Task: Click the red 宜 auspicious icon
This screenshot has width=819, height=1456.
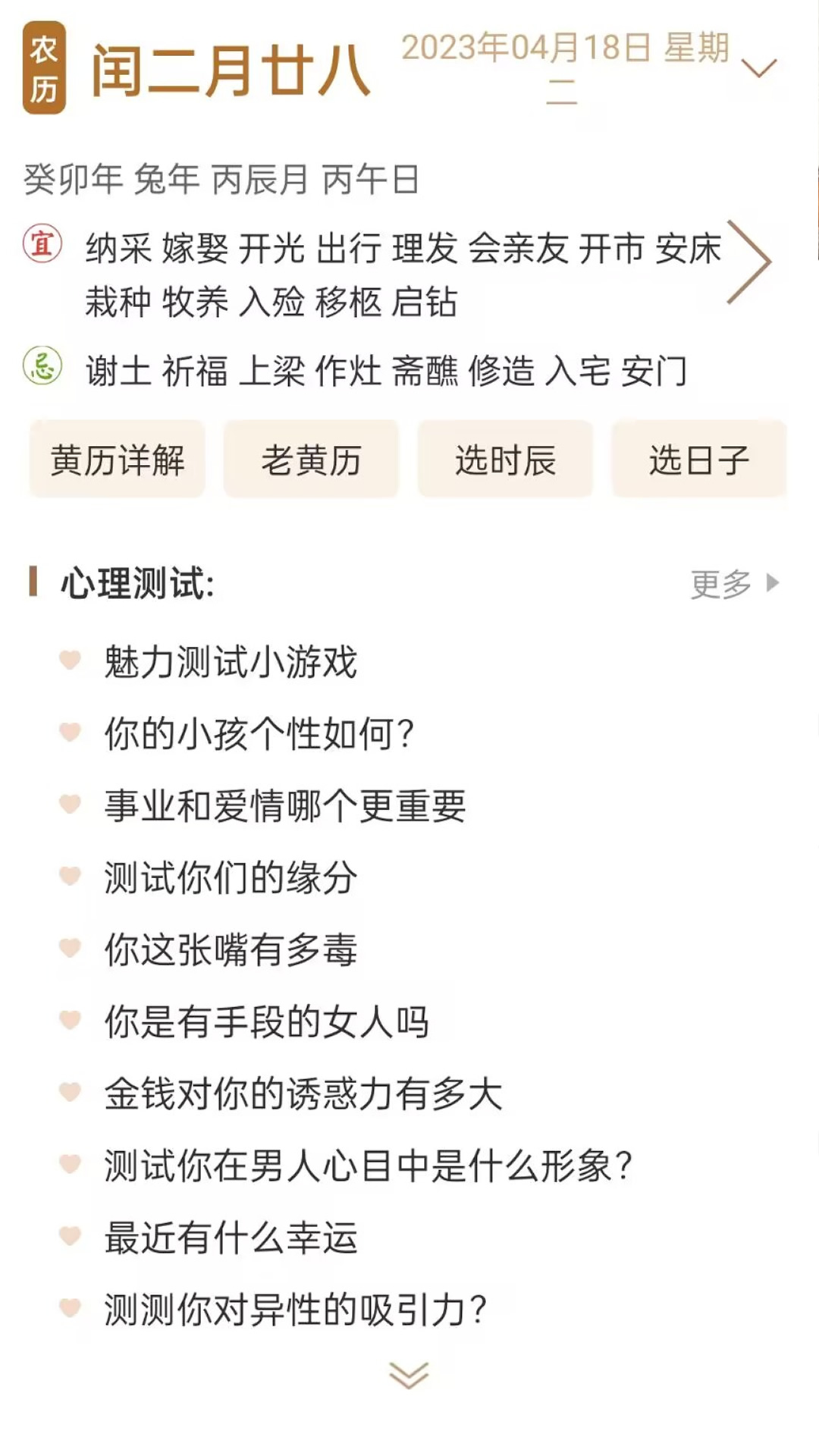Action: coord(41,244)
